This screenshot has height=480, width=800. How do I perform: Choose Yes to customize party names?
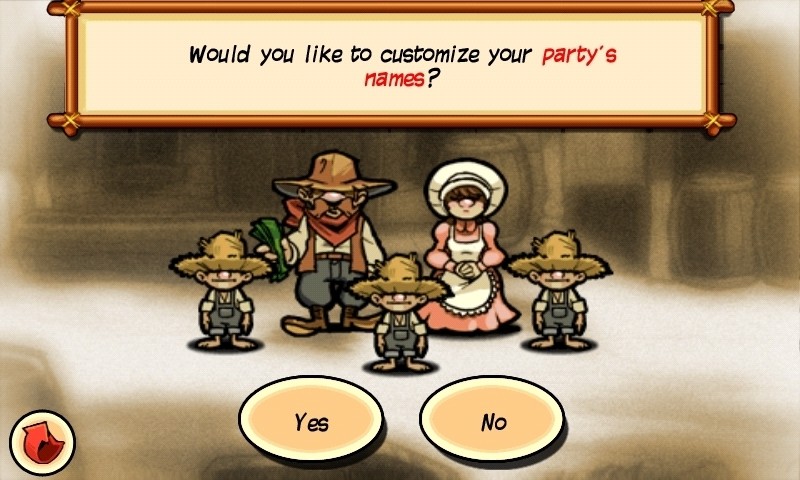(311, 421)
